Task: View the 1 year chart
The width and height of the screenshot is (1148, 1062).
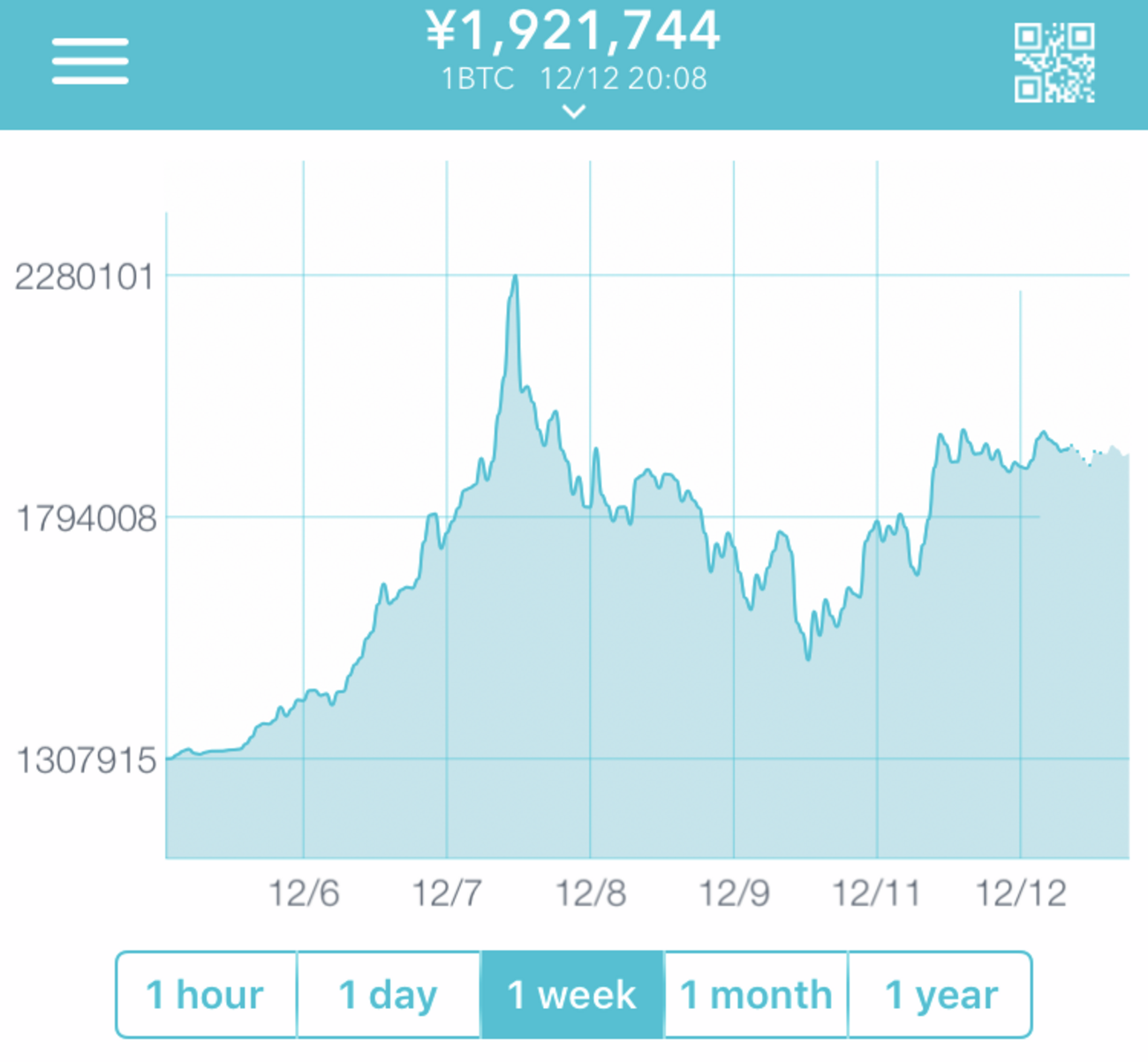Action: [x=940, y=995]
